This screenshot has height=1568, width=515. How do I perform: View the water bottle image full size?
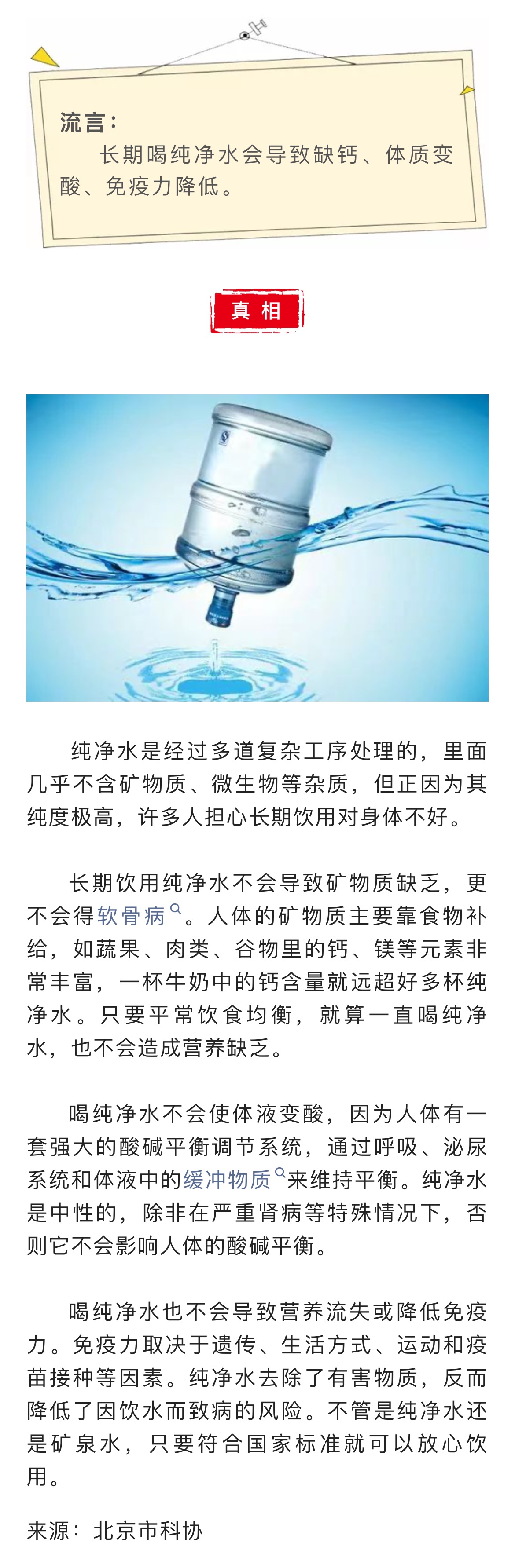click(x=257, y=547)
